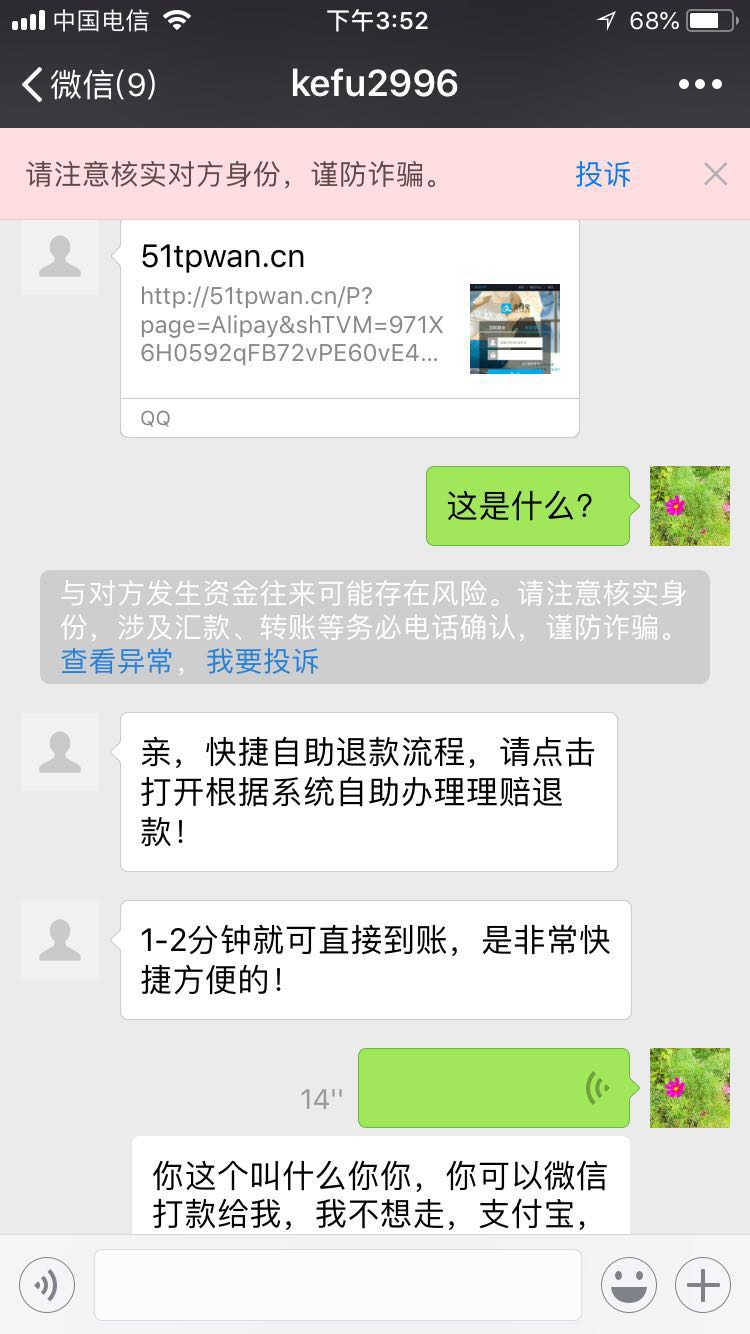Go back to the 微信 chat list
Image resolution: width=750 pixels, height=1334 pixels.
click(88, 84)
